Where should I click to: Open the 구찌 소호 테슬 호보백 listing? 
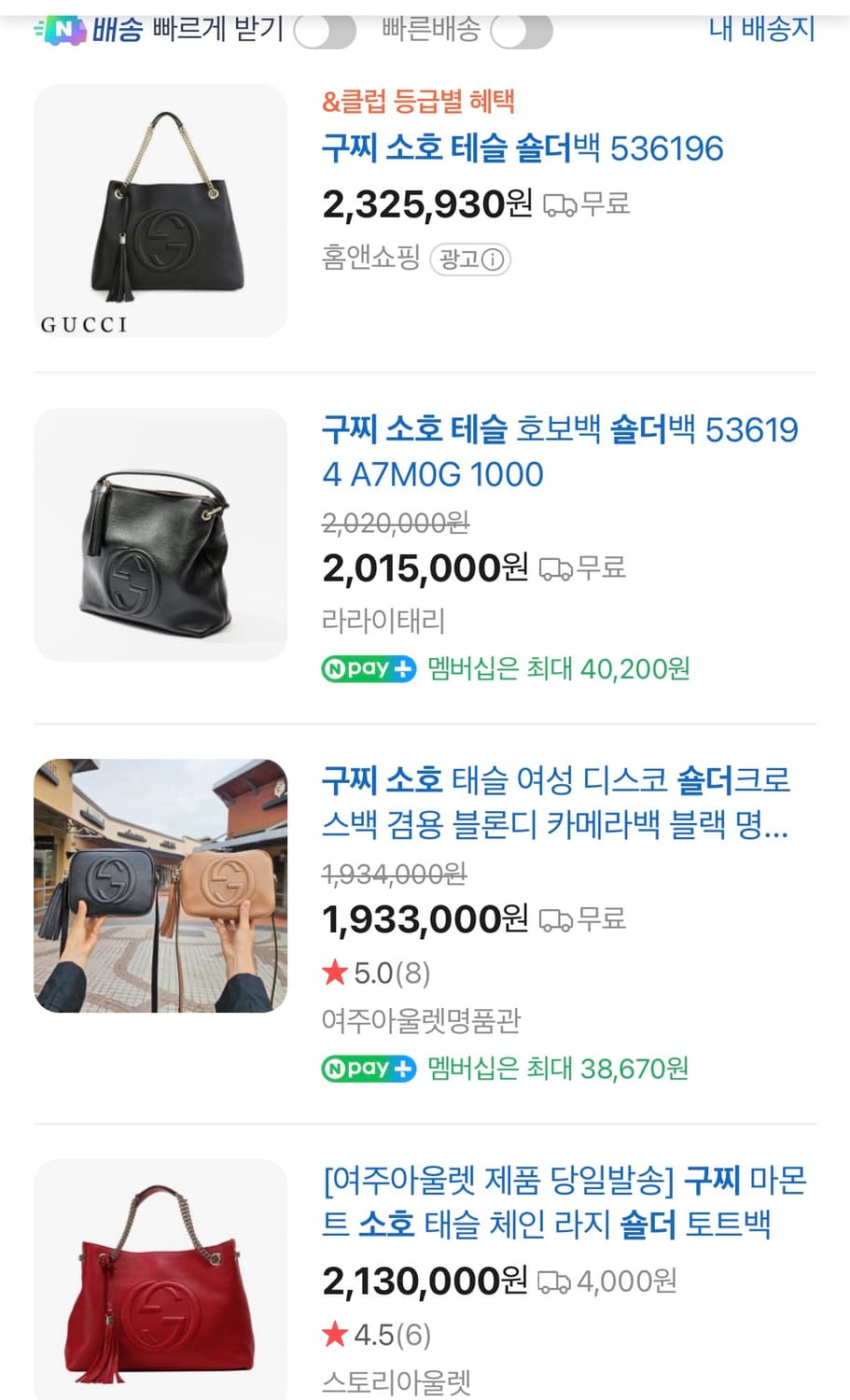tap(560, 451)
